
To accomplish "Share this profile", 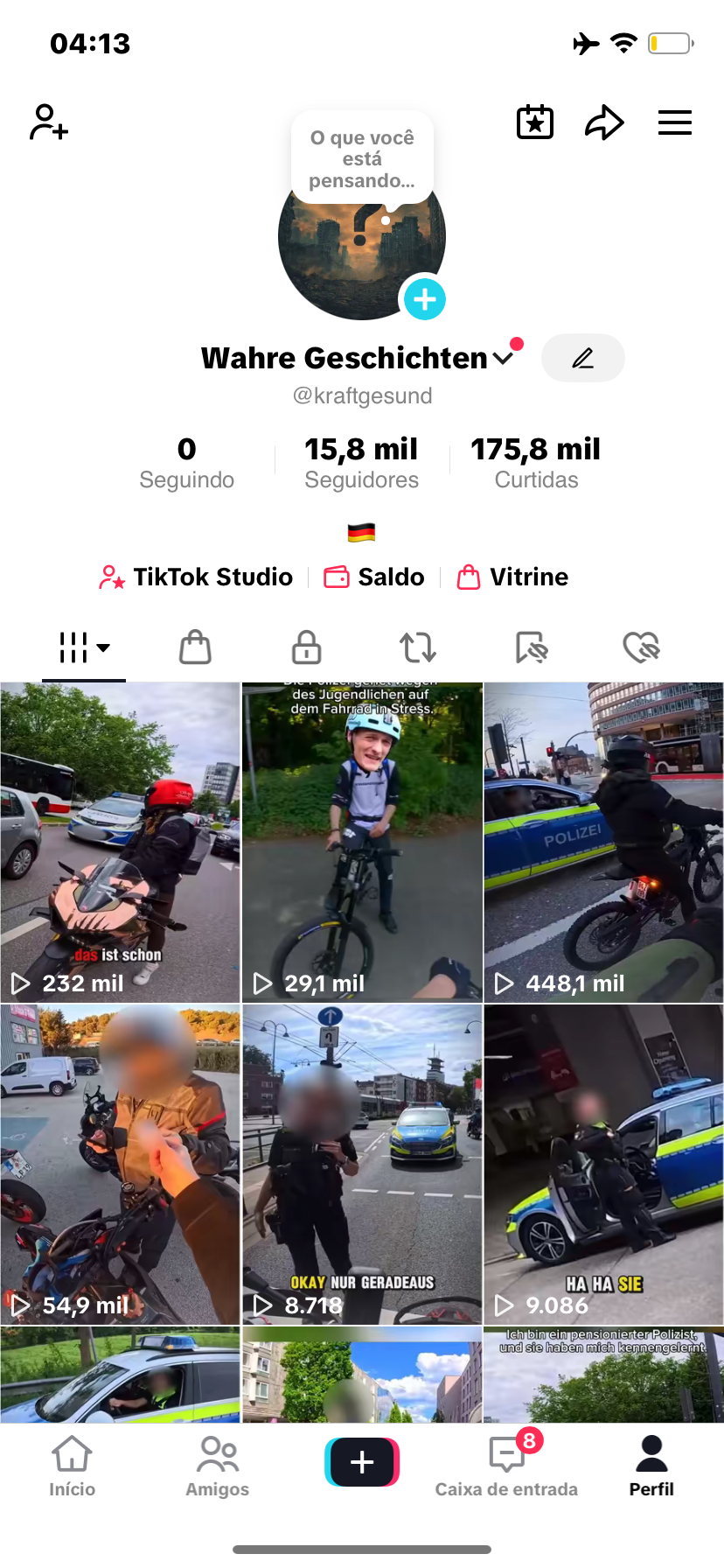I will coord(604,122).
